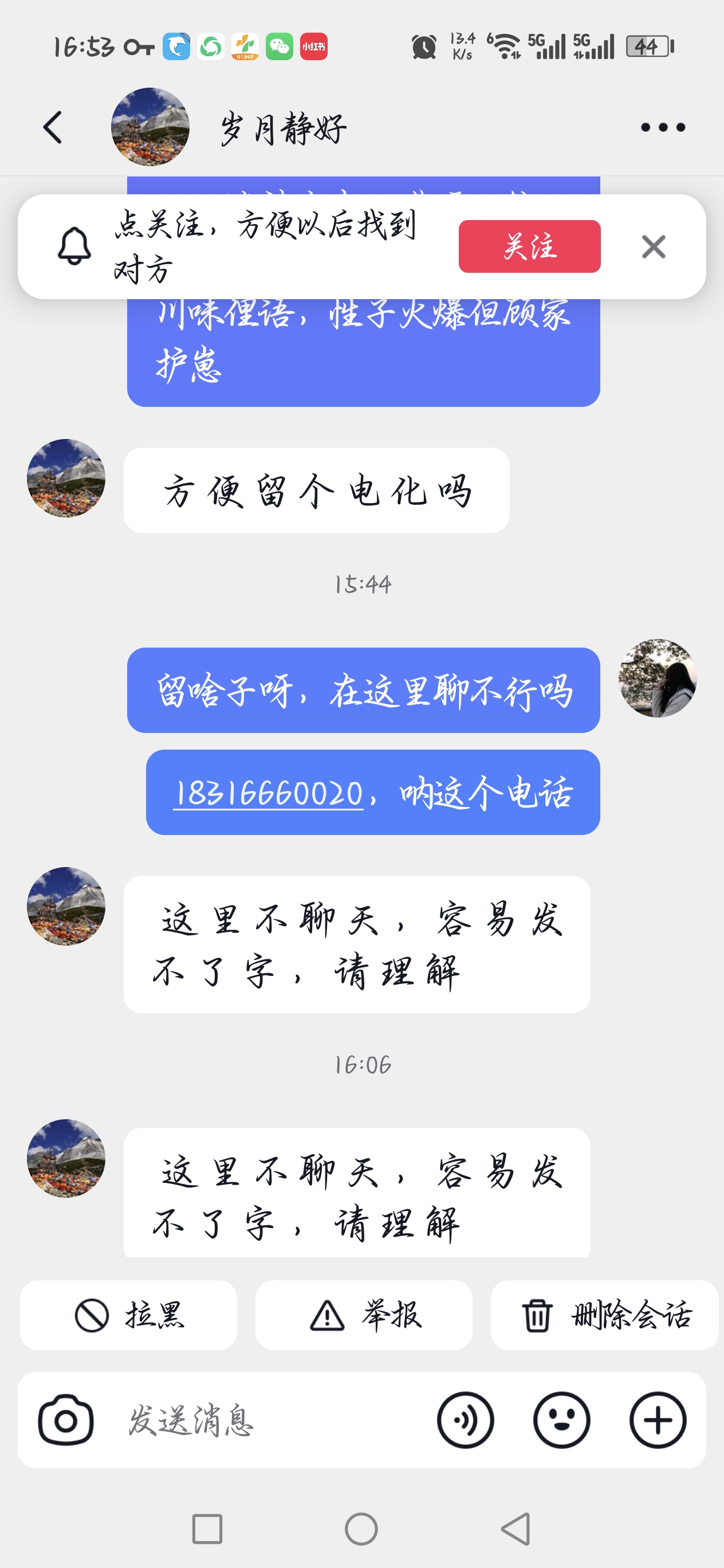
Task: Open the three-dot overflow menu
Action: pyautogui.click(x=663, y=127)
